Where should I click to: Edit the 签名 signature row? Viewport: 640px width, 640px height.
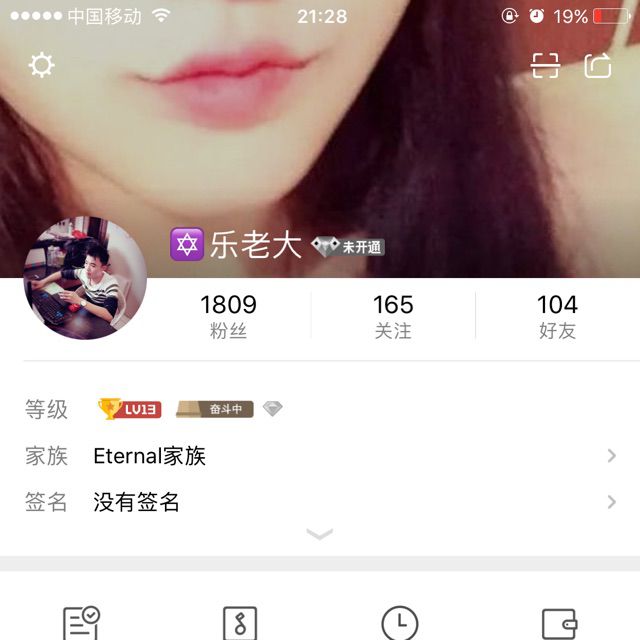point(320,502)
